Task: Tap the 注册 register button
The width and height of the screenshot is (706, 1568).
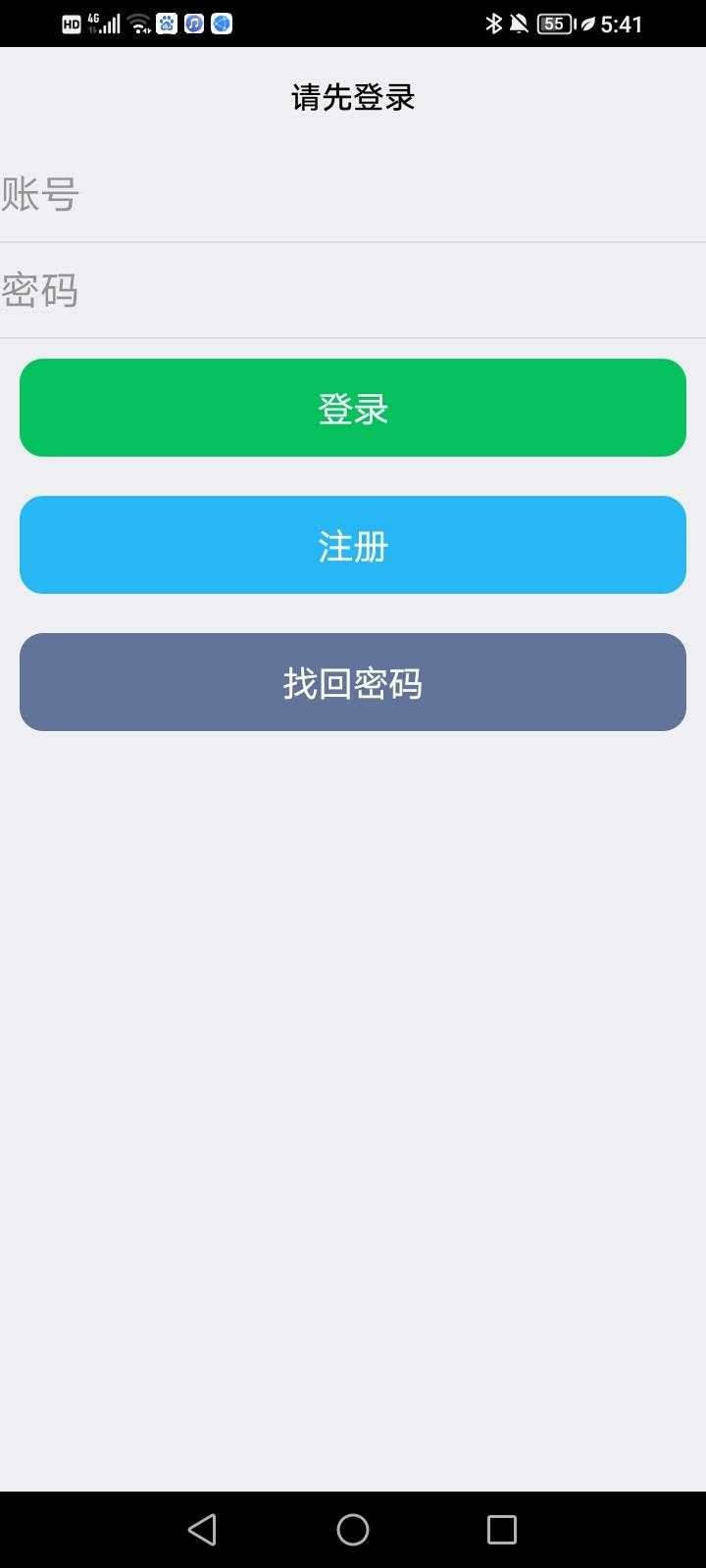Action: tap(352, 544)
